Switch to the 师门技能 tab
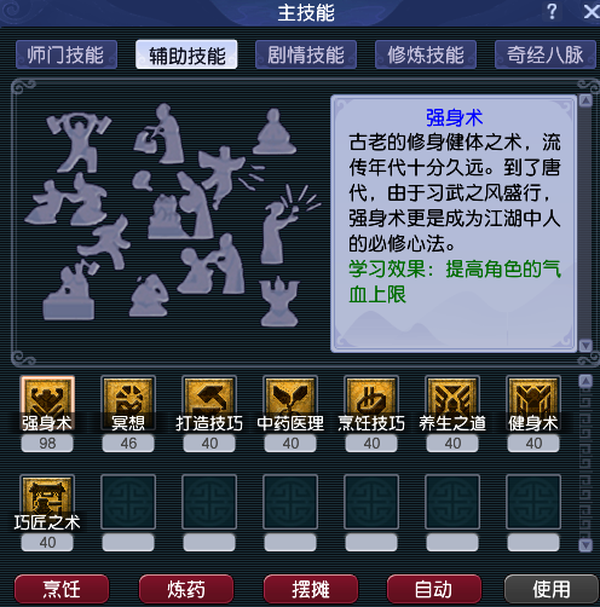Viewport: 600px width, 607px height. pos(66,54)
